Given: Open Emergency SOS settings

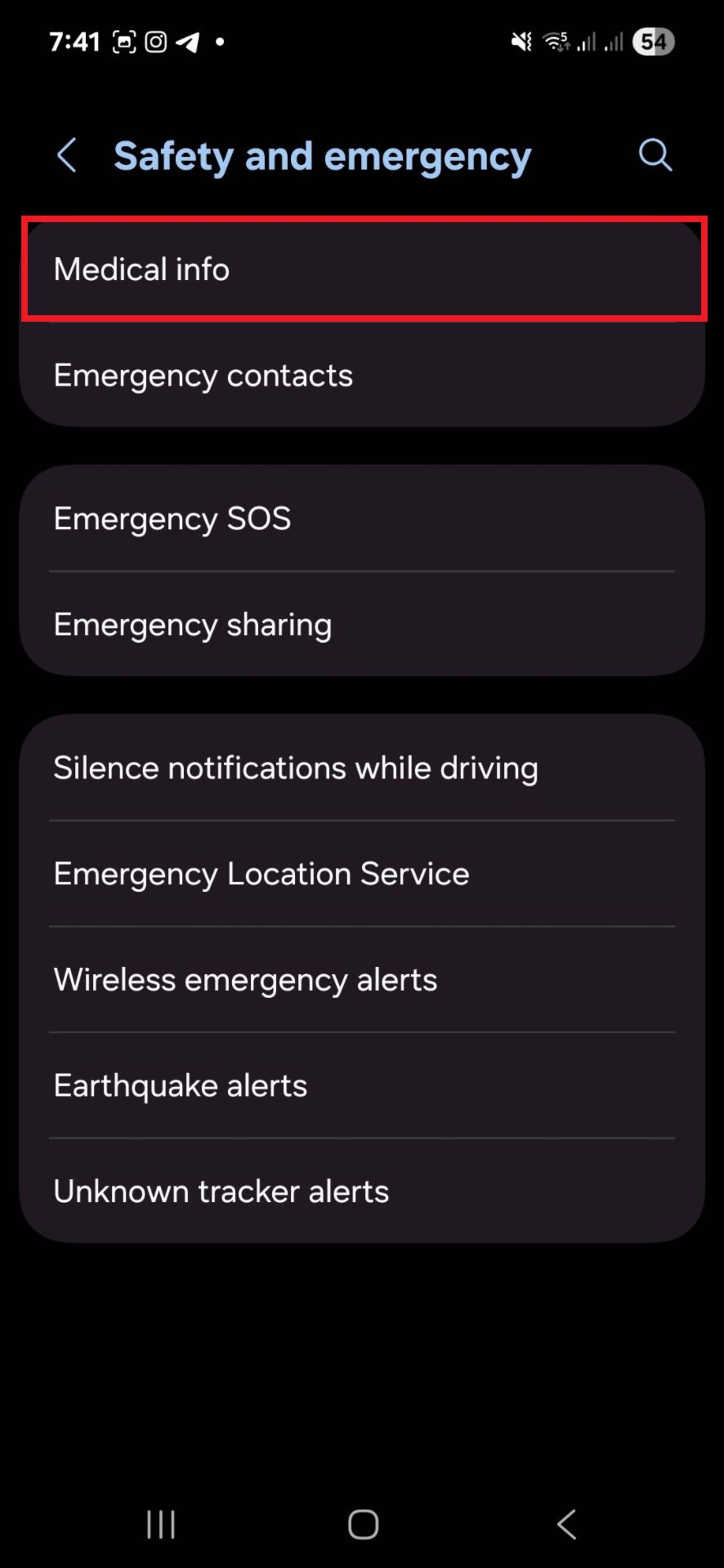Looking at the screenshot, I should click(363, 519).
